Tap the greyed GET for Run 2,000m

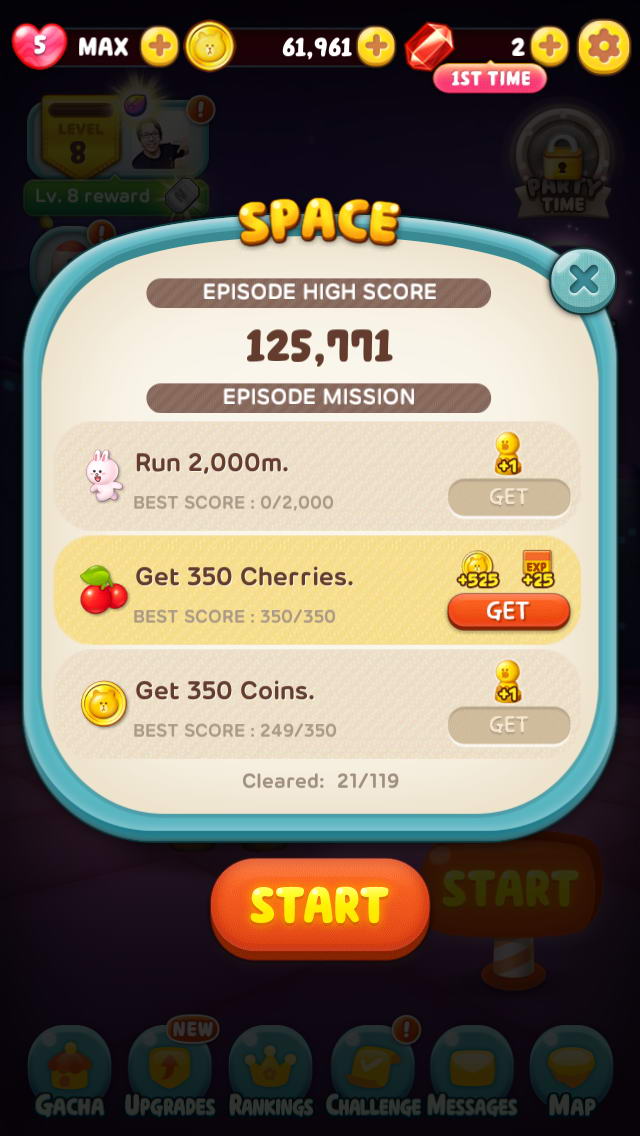pyautogui.click(x=508, y=497)
